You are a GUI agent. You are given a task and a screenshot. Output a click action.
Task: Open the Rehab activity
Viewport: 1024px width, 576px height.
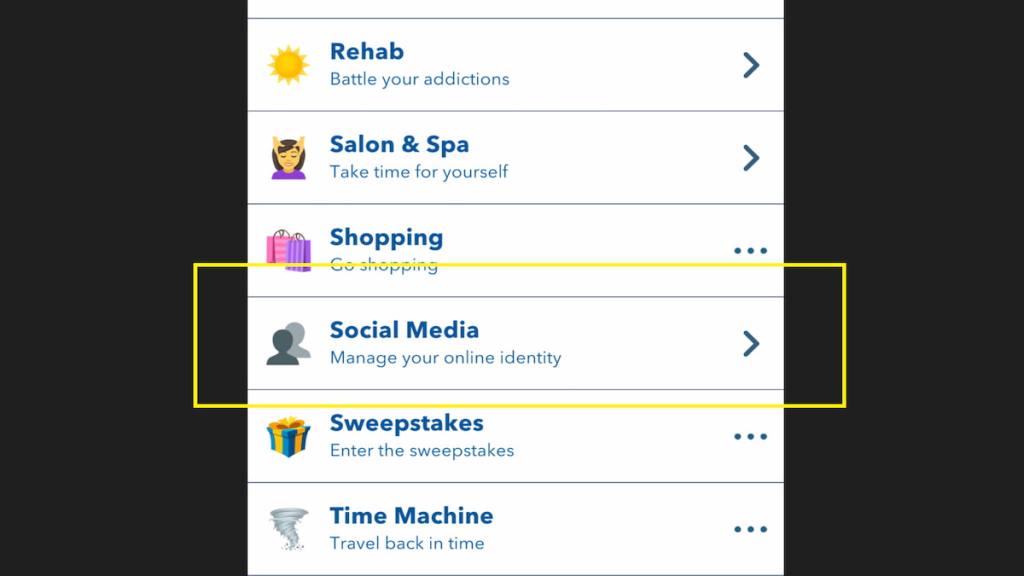click(515, 65)
